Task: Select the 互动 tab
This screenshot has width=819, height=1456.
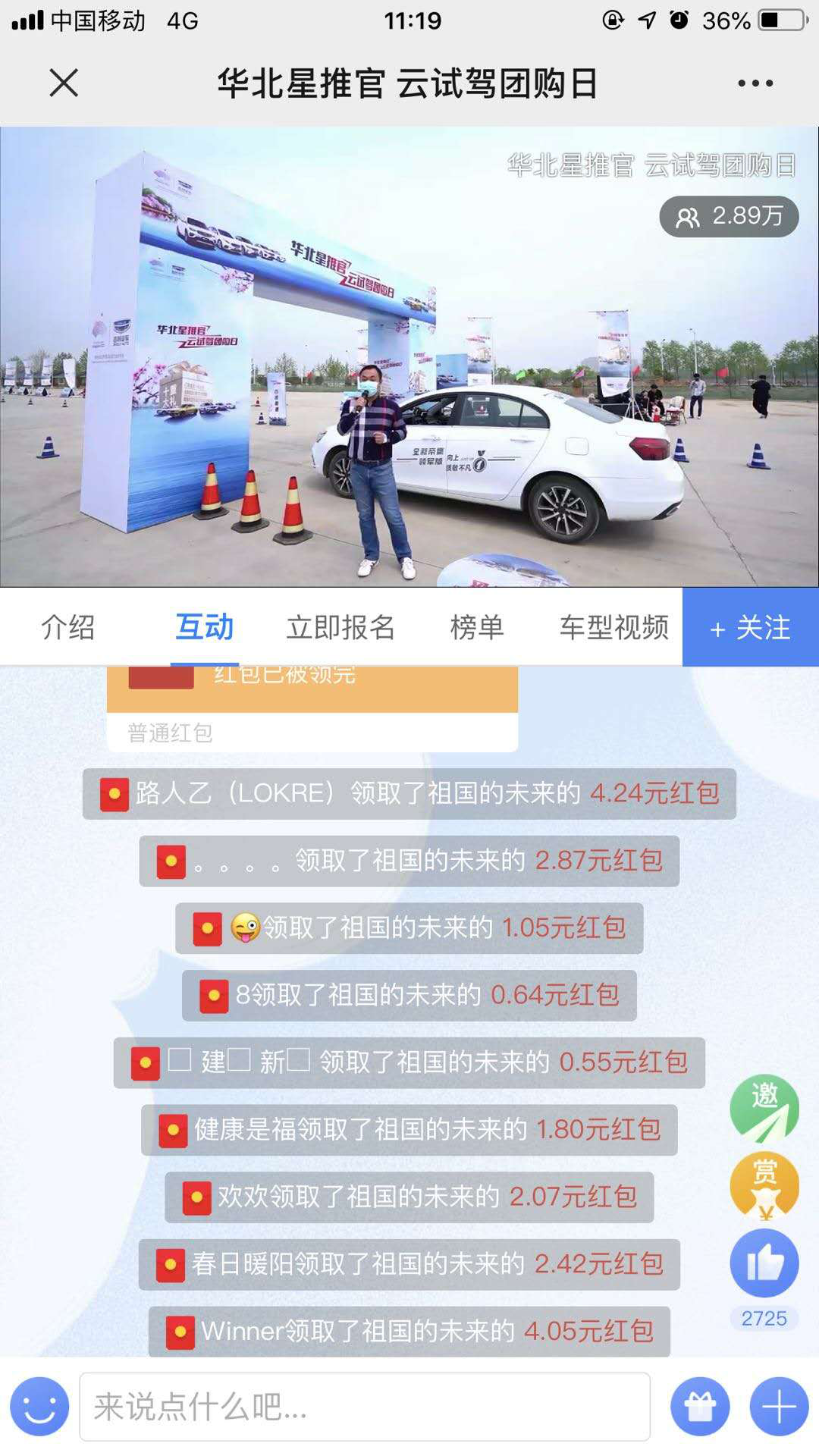Action: (x=205, y=627)
